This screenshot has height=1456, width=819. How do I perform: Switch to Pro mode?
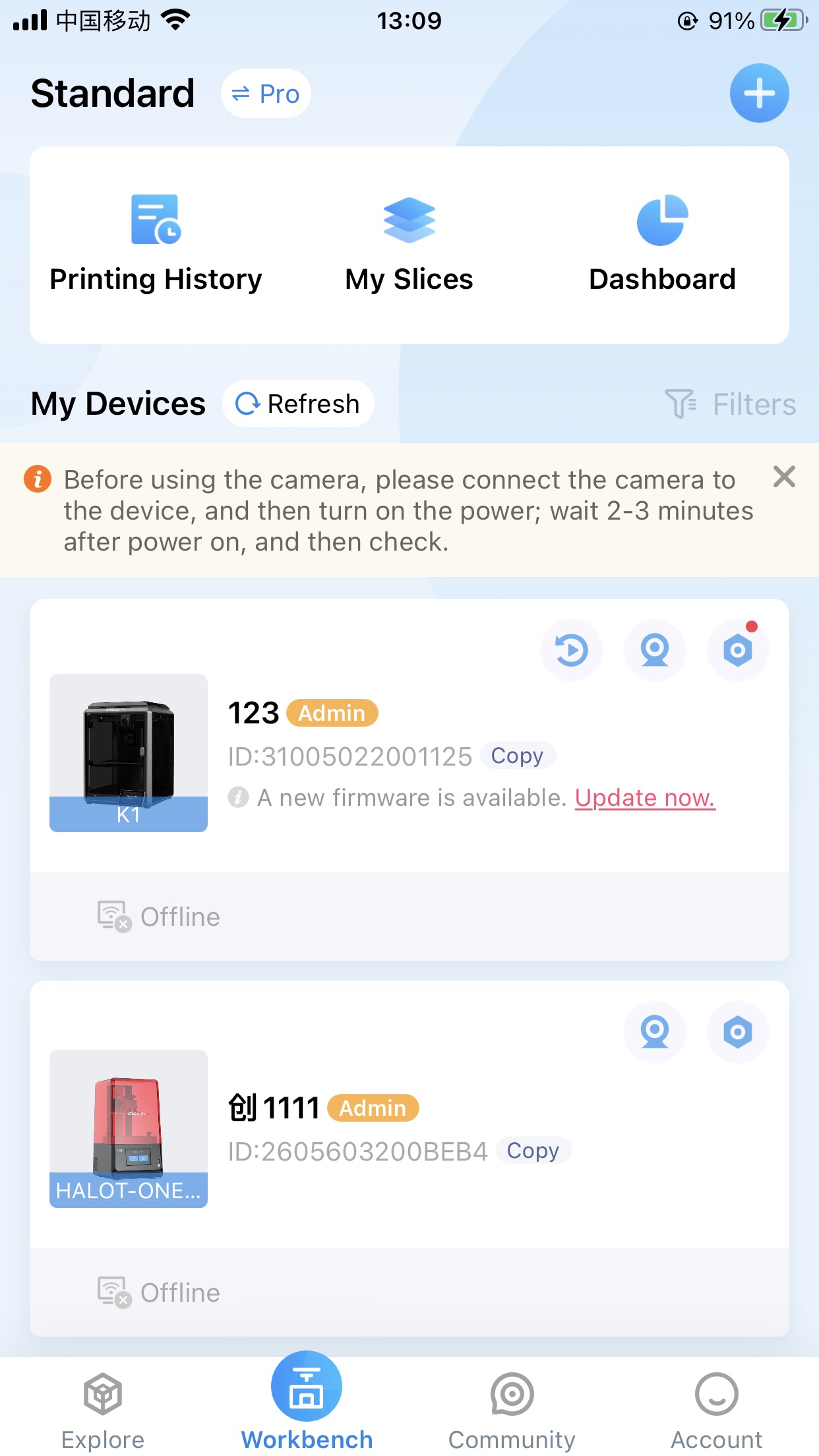tap(266, 94)
